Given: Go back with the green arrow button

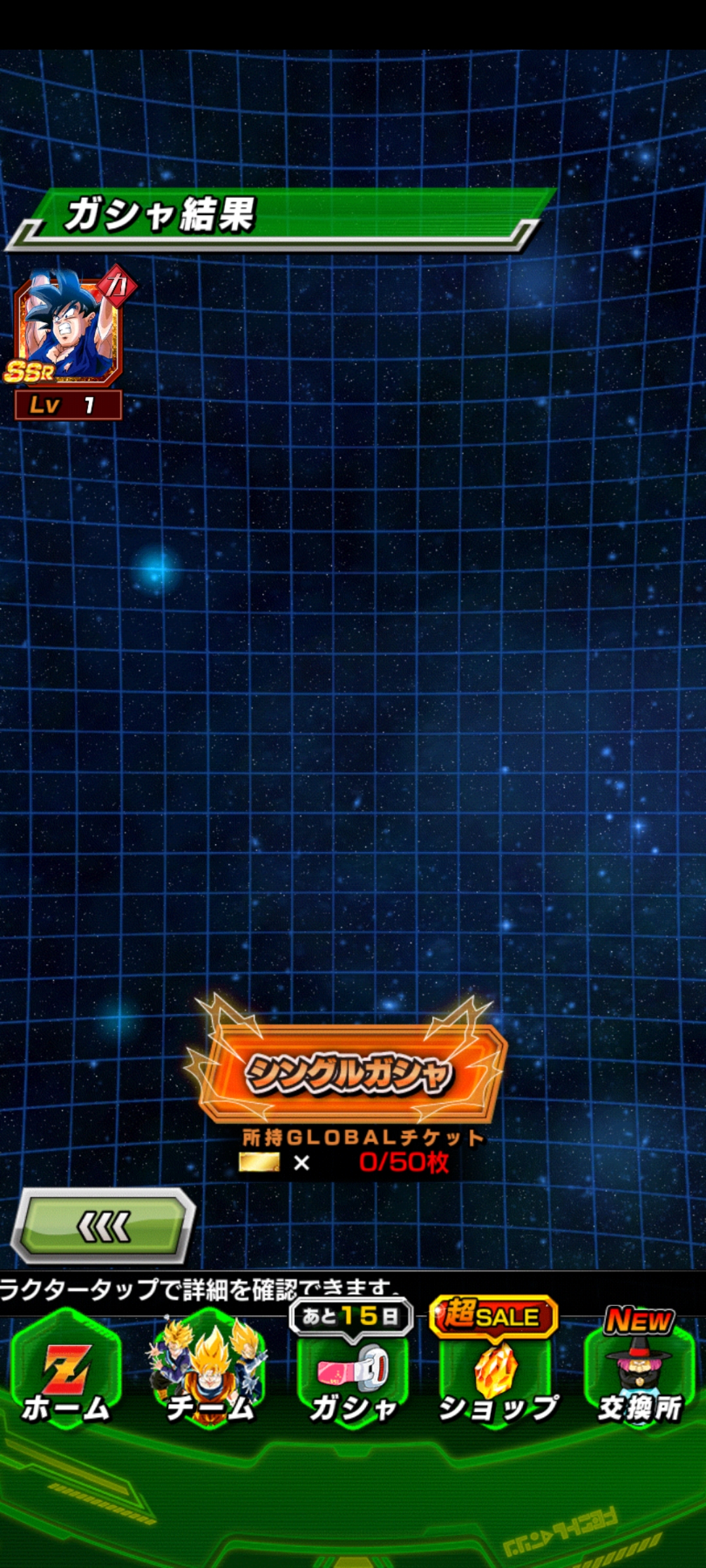Looking at the screenshot, I should [x=103, y=1226].
